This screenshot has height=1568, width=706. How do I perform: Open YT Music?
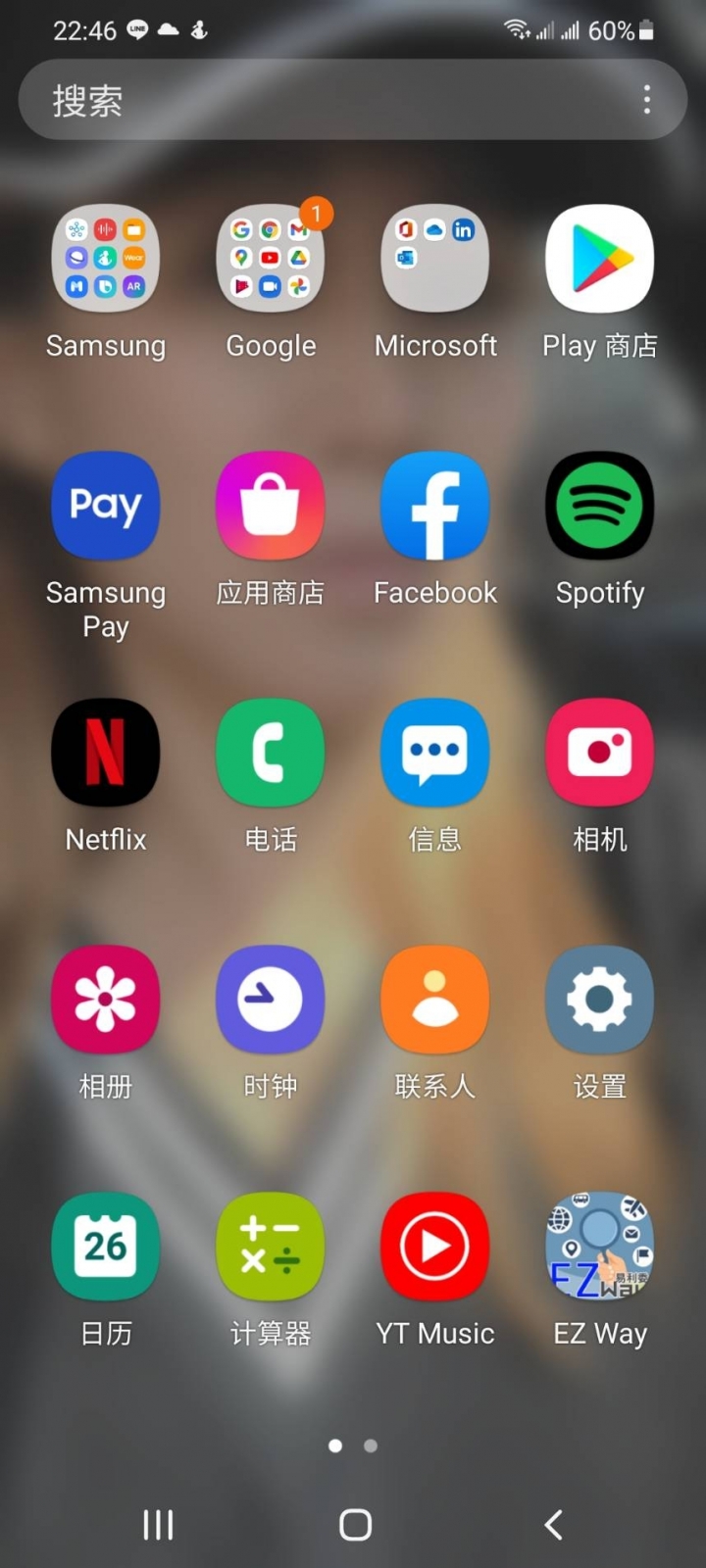coord(435,1247)
